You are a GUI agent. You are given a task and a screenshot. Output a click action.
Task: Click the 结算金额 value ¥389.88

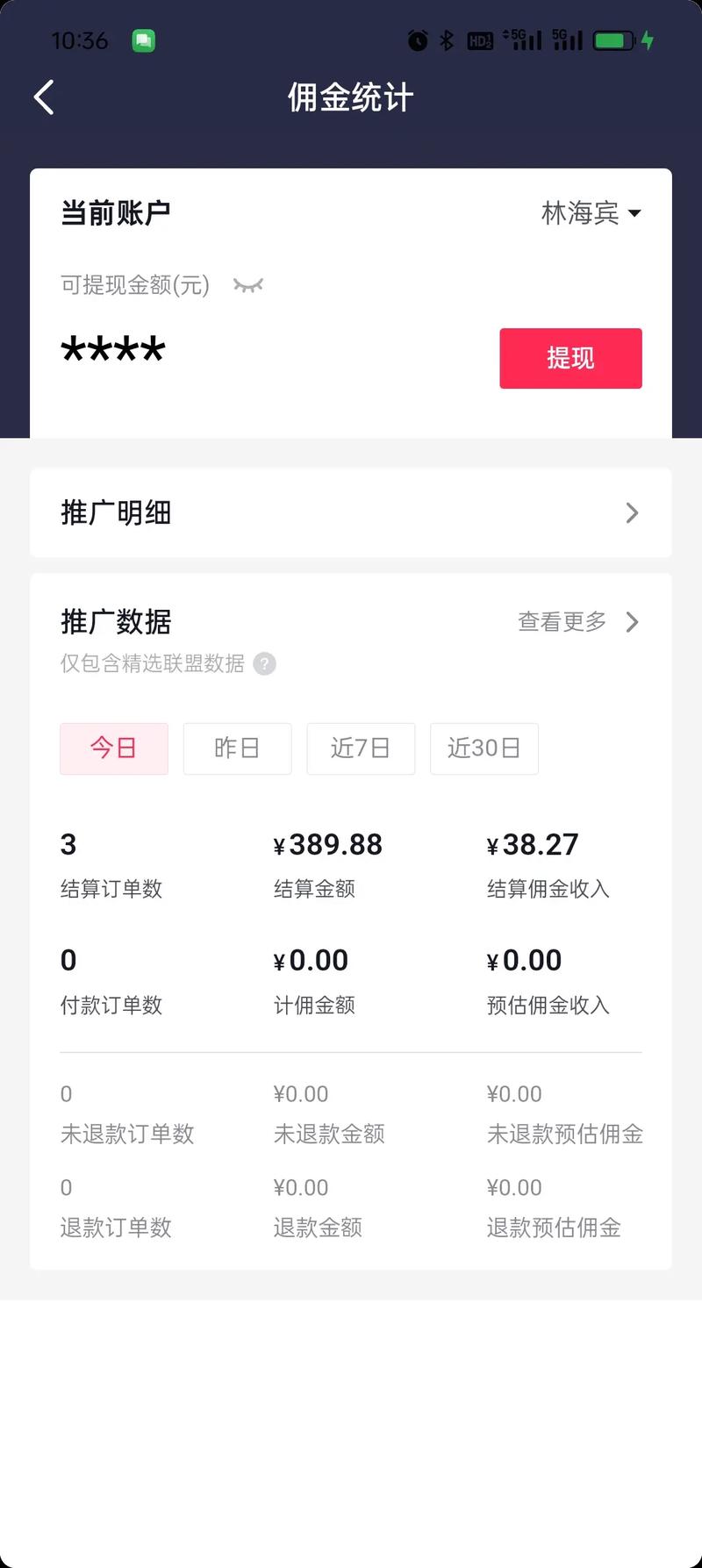click(x=327, y=844)
